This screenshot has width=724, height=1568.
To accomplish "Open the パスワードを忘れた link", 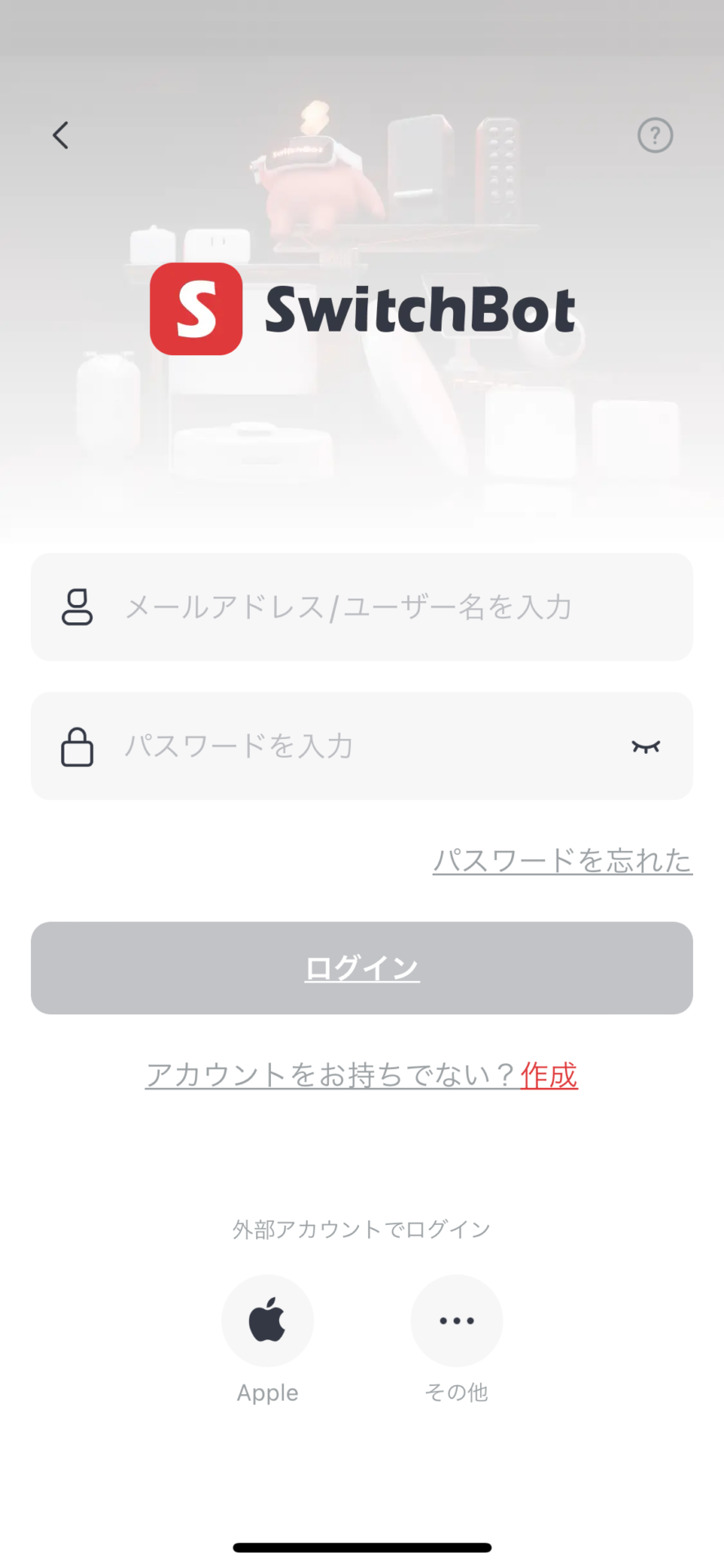I will click(562, 860).
